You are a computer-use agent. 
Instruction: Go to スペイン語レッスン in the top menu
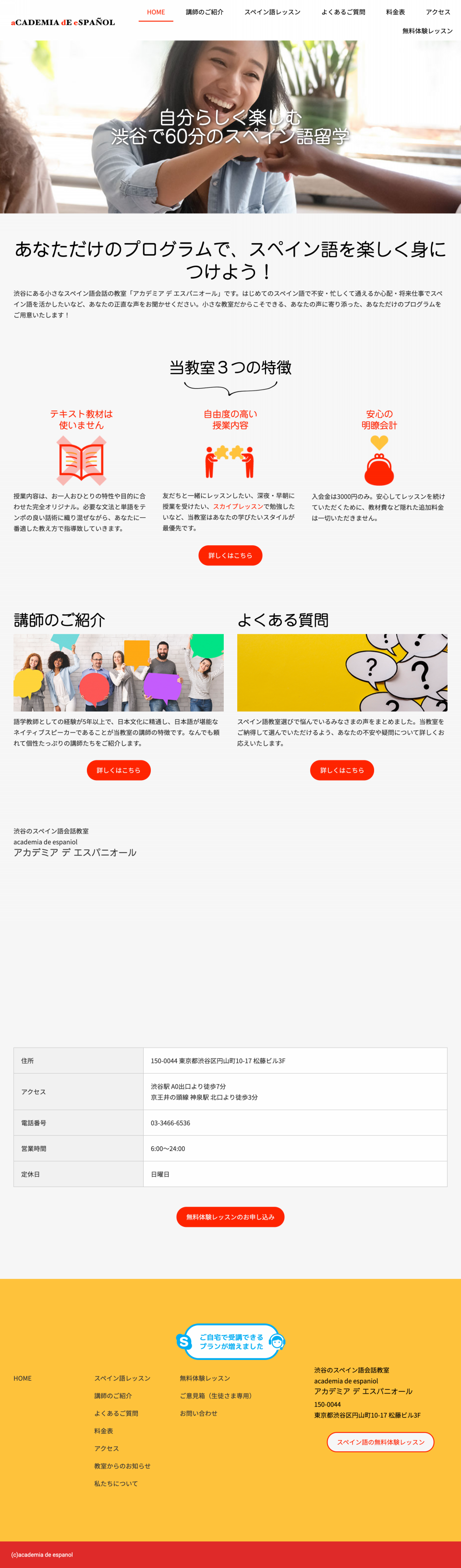tap(272, 12)
